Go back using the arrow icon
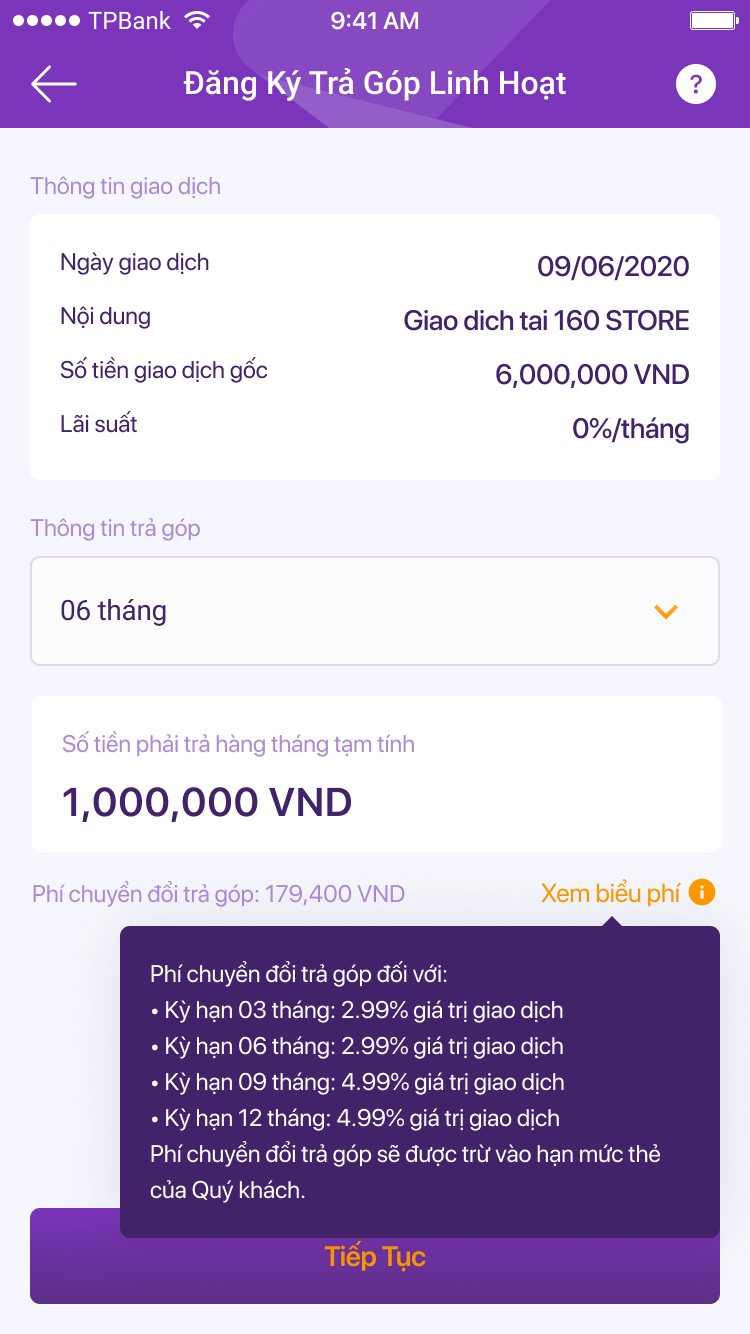Image resolution: width=750 pixels, height=1334 pixels. pos(54,84)
